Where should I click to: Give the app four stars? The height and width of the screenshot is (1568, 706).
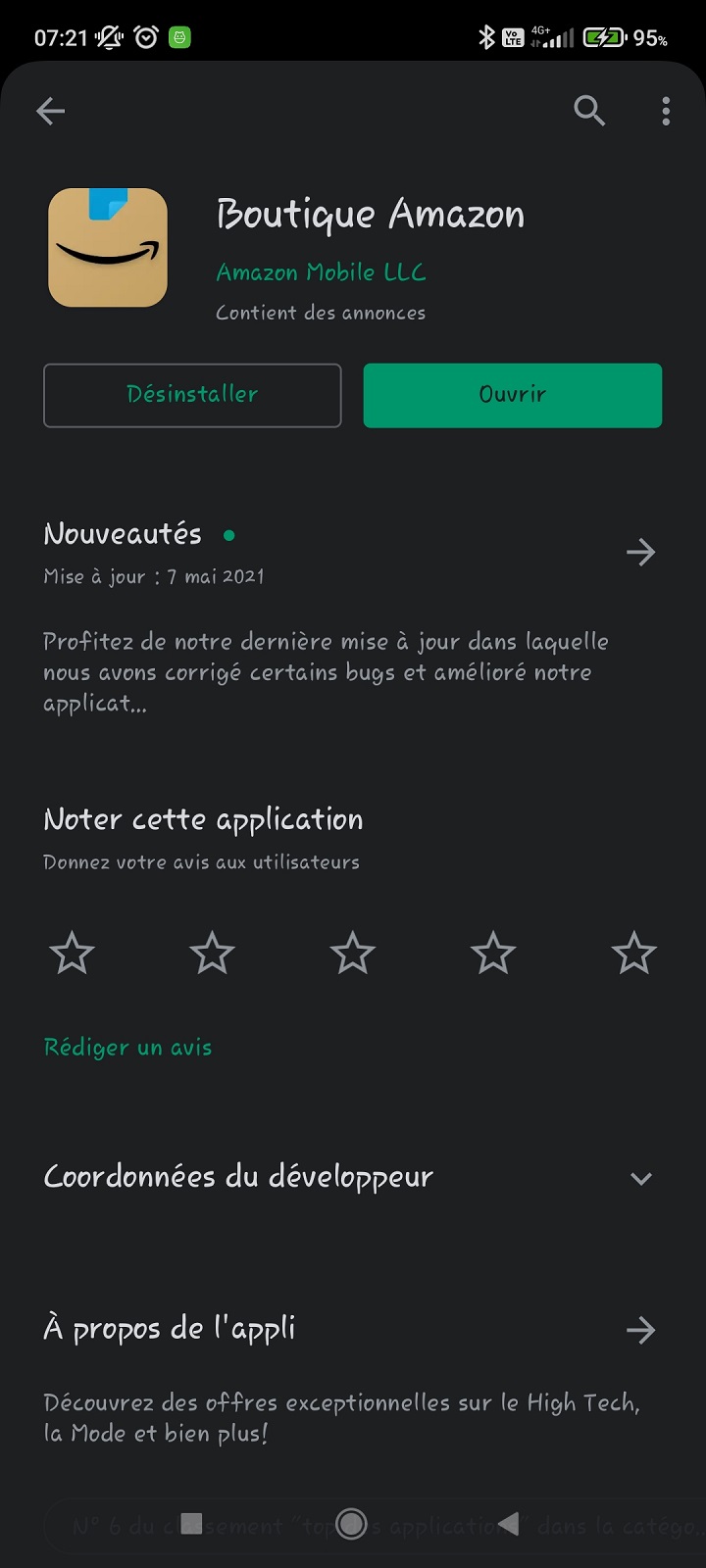point(493,953)
